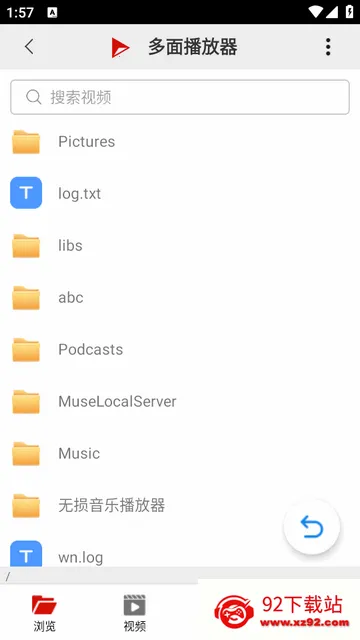Open the 无损音乐播放器 folder
Image resolution: width=360 pixels, height=640 pixels.
180,505
